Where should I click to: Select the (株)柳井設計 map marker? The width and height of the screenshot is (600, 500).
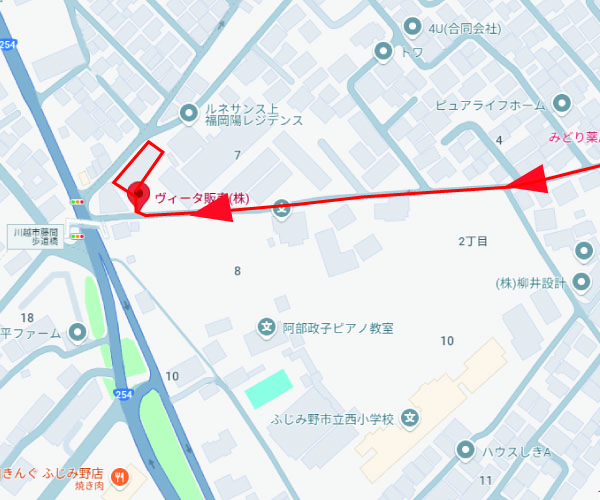[x=585, y=283]
